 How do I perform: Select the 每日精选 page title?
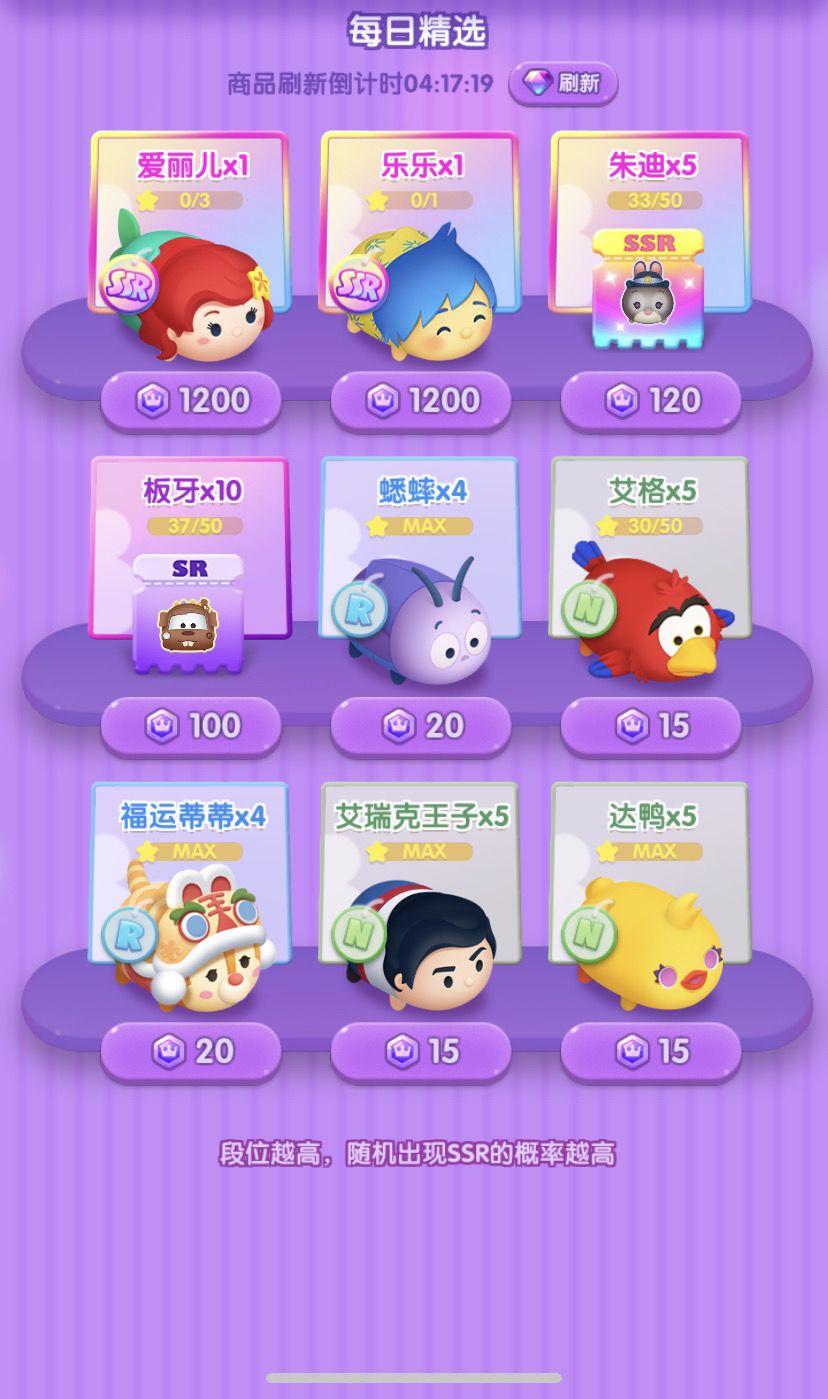[414, 30]
